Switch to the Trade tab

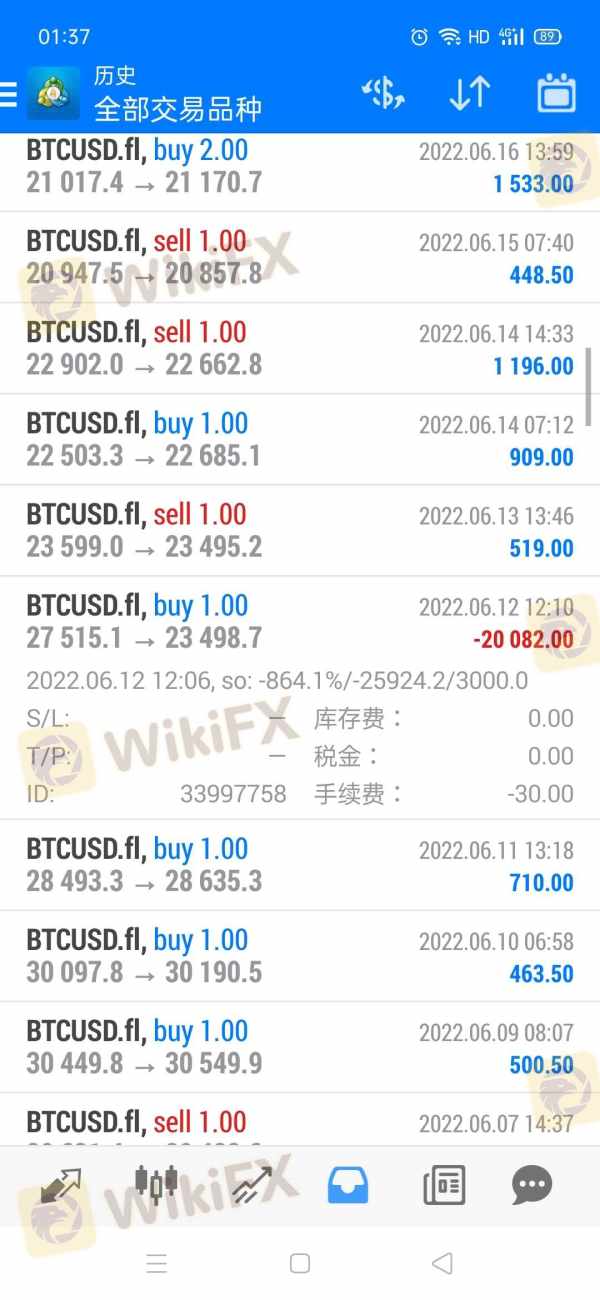tap(252, 1186)
